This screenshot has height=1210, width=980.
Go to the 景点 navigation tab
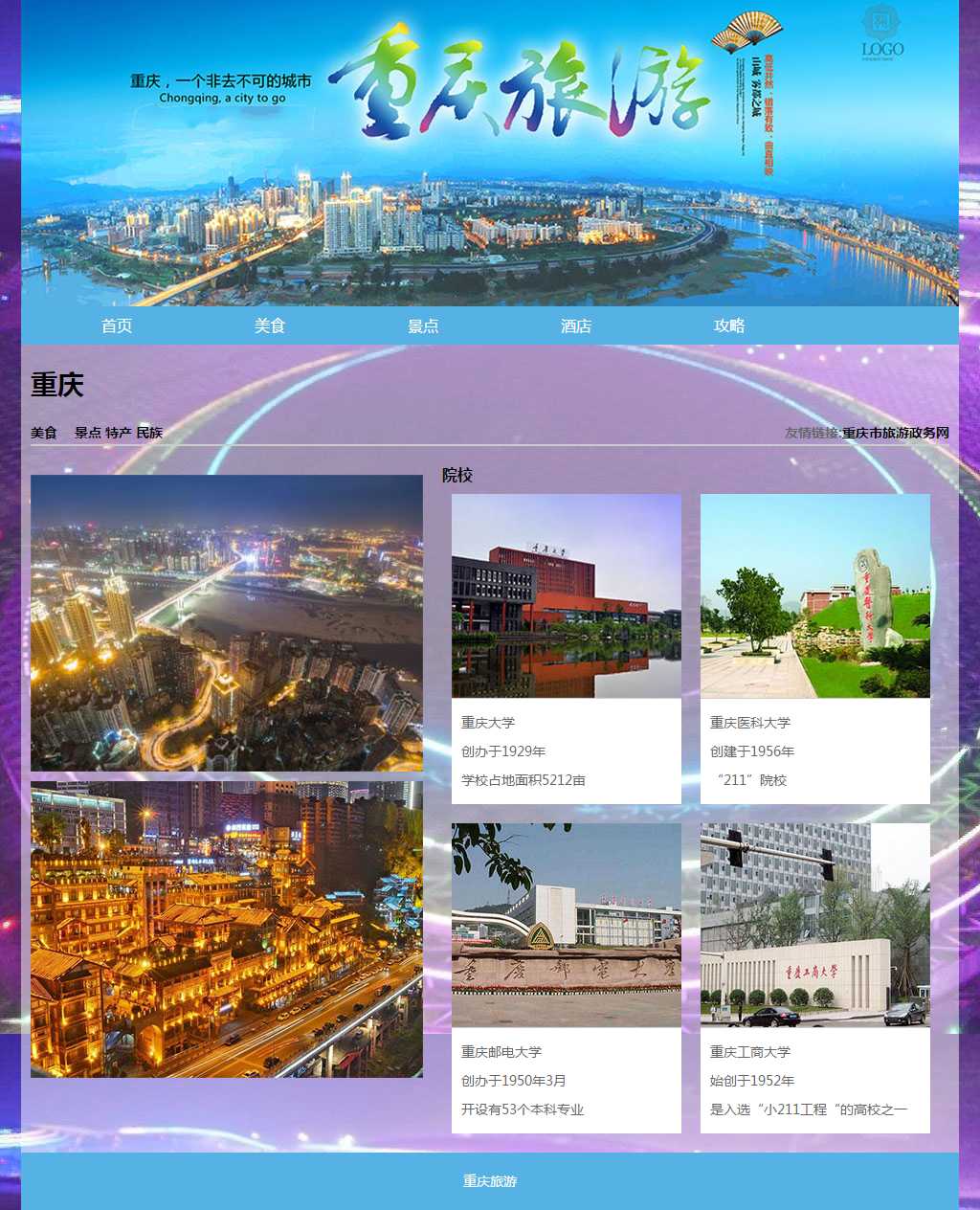(423, 325)
